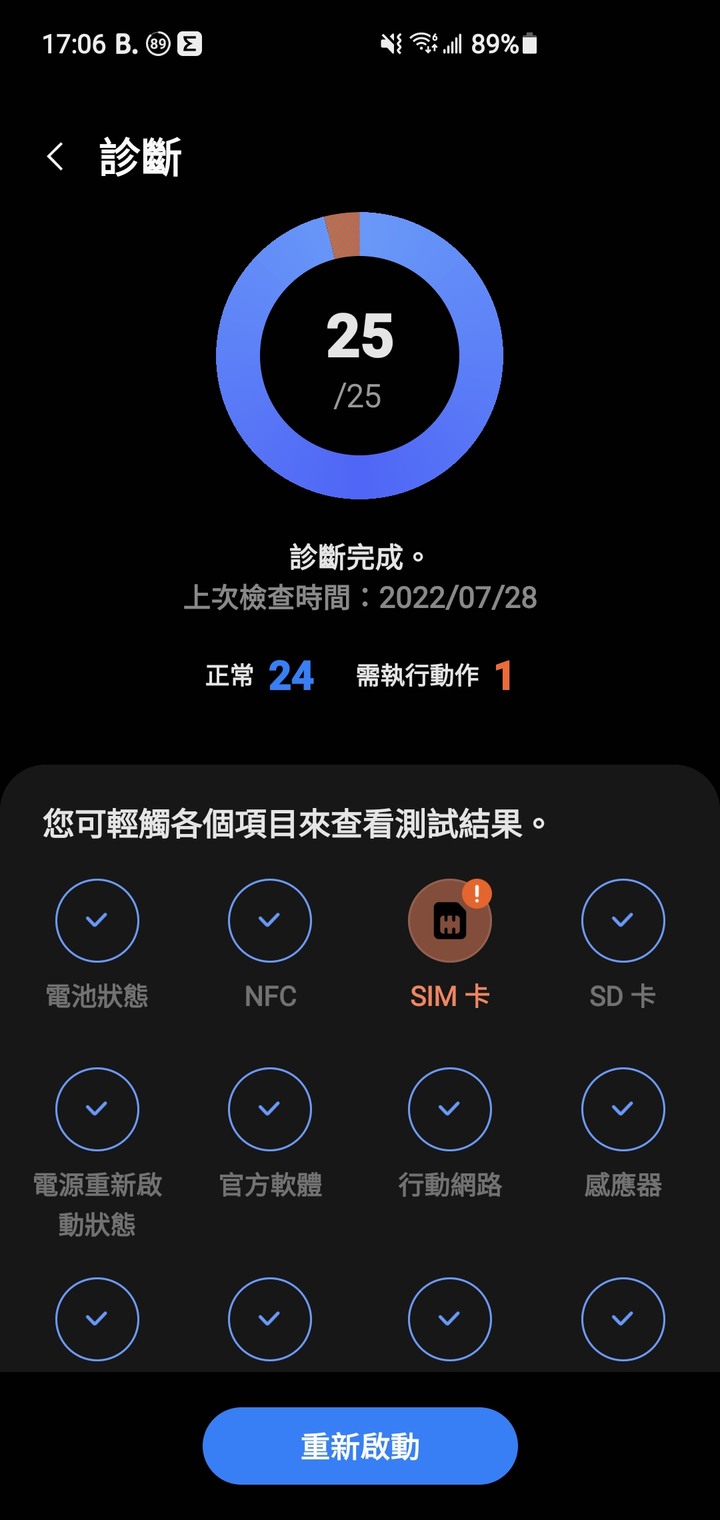720x1520 pixels.
Task: Tap the 重新啟動 button
Action: pyautogui.click(x=360, y=1446)
